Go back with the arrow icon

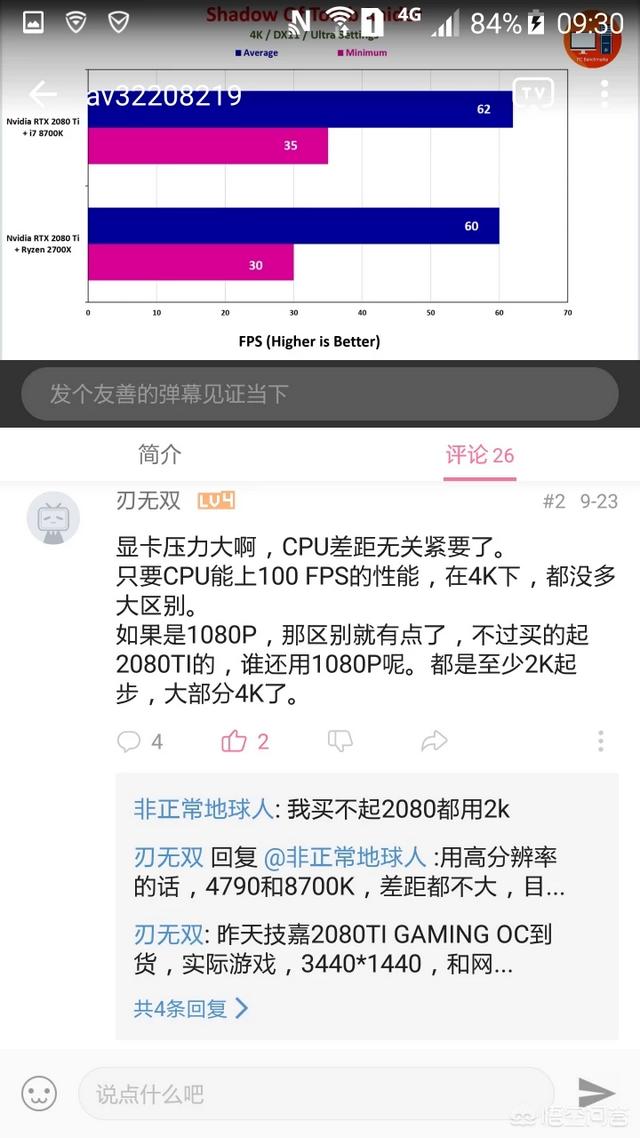(x=42, y=94)
